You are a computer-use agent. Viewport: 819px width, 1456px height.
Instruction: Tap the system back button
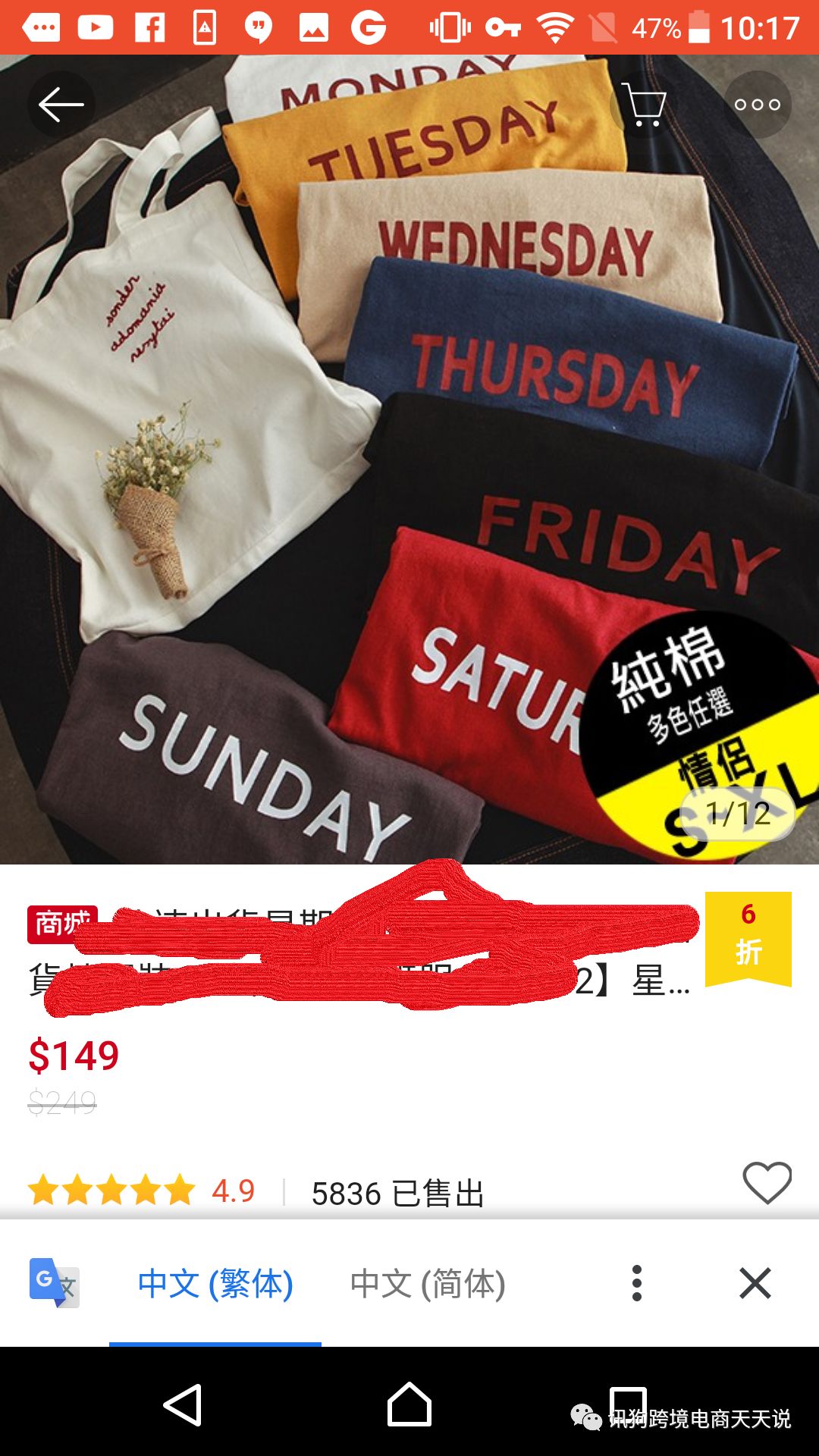click(183, 1405)
